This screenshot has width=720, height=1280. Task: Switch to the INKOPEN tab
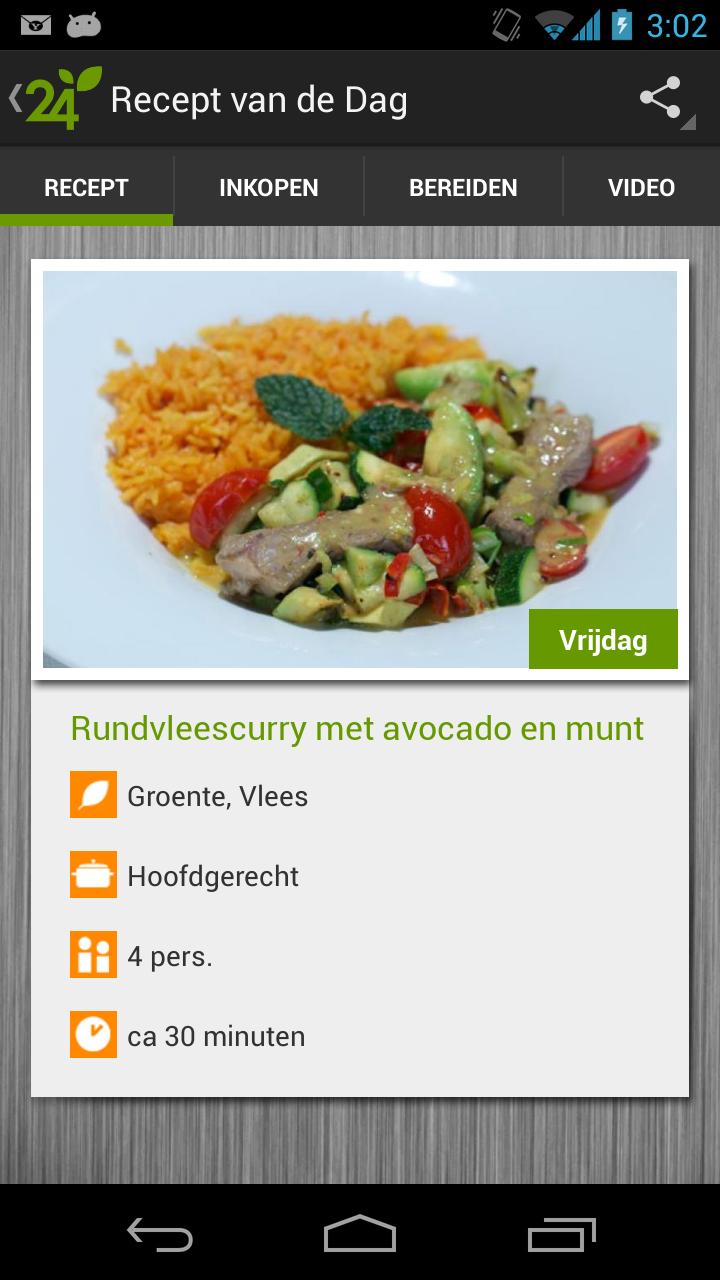[x=268, y=187]
